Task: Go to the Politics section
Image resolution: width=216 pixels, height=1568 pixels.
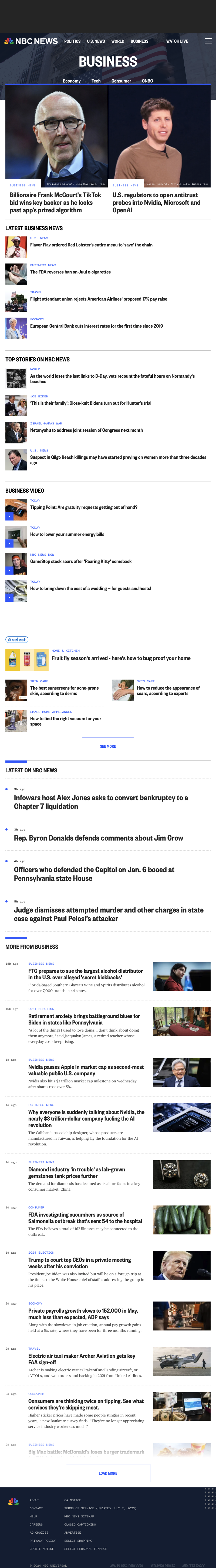Action: [72, 41]
